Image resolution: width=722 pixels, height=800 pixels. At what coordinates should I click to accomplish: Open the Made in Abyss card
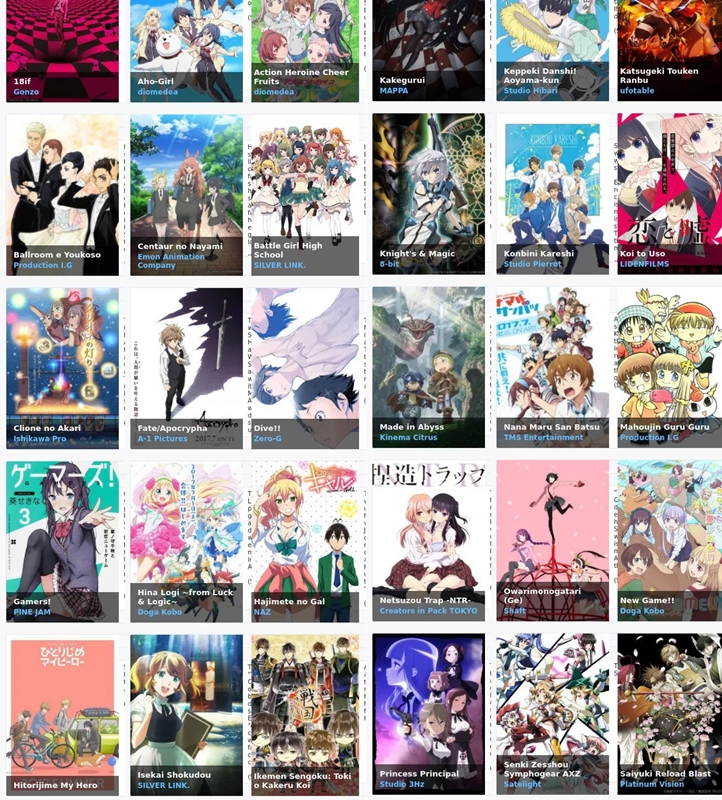(x=428, y=360)
